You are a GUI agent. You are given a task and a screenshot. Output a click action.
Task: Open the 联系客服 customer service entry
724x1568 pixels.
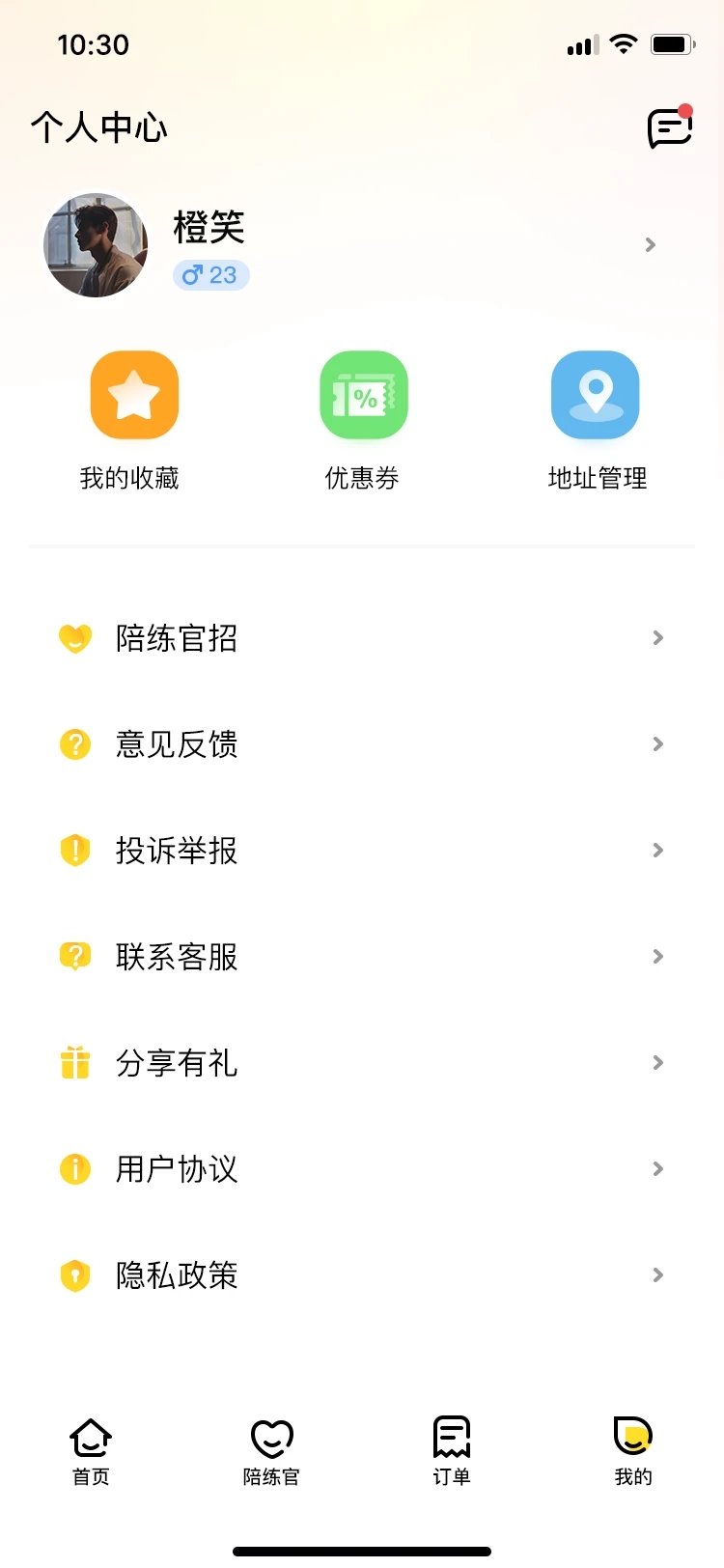178,957
